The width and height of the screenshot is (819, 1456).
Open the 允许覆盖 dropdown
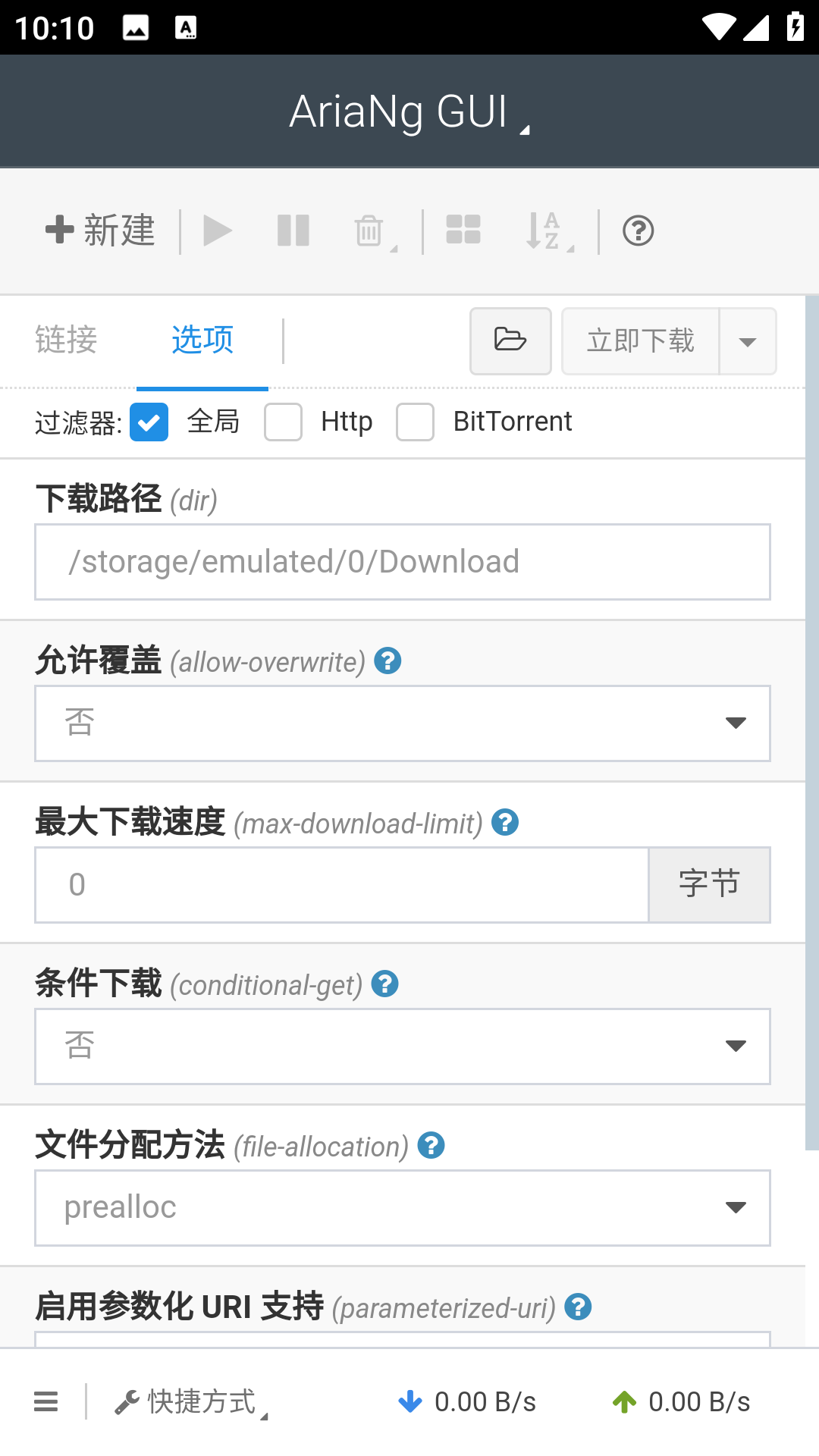(402, 723)
